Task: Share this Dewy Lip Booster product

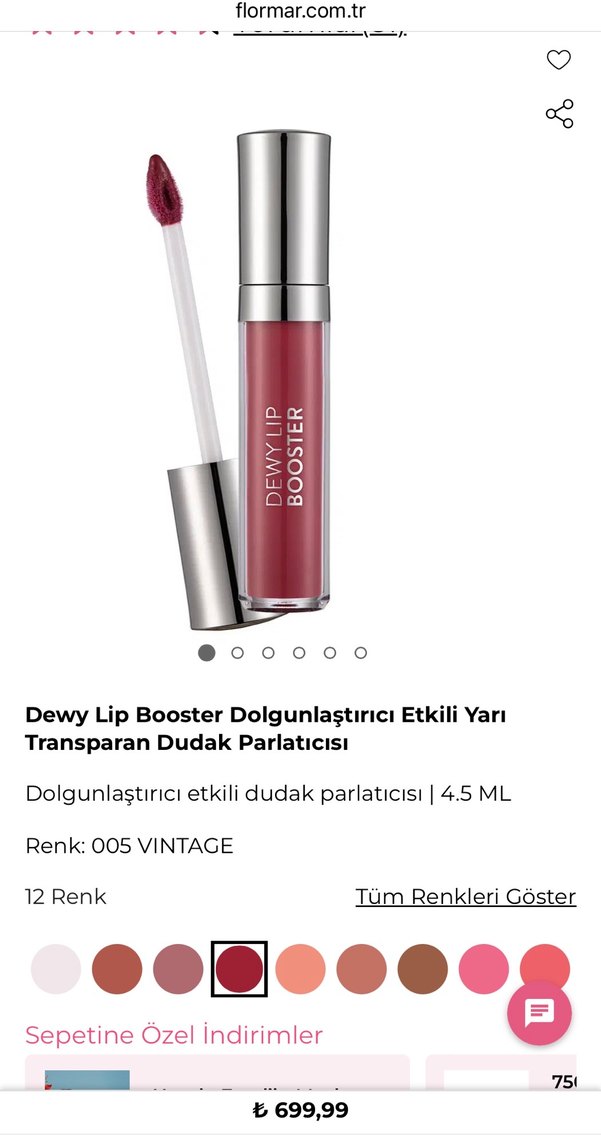Action: (559, 114)
